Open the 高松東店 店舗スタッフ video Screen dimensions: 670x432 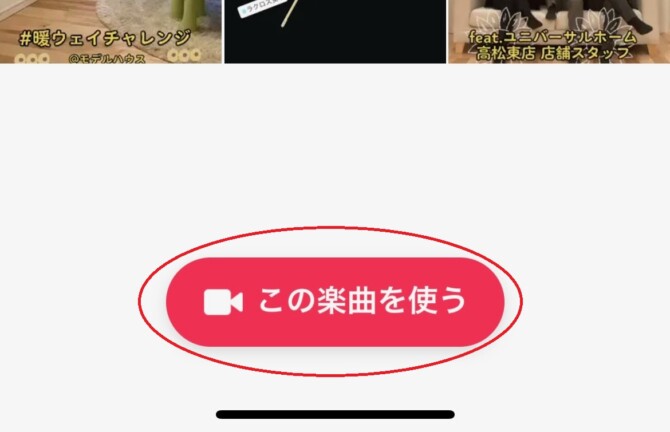pyautogui.click(x=558, y=30)
